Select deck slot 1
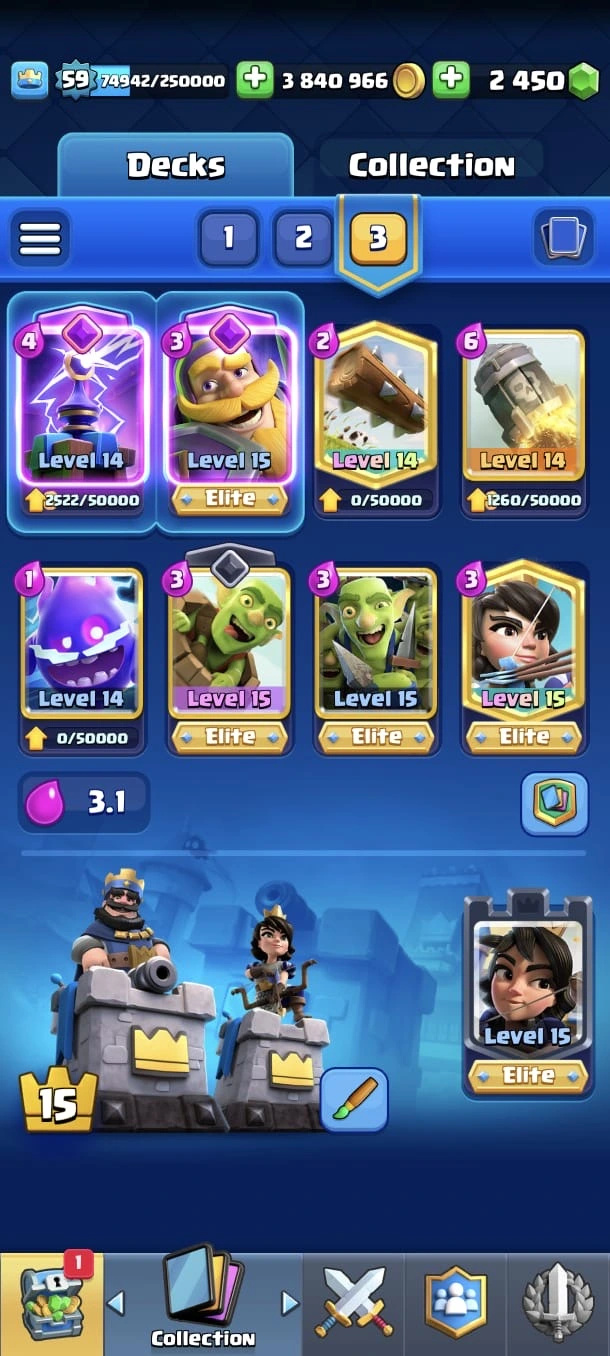 click(228, 237)
